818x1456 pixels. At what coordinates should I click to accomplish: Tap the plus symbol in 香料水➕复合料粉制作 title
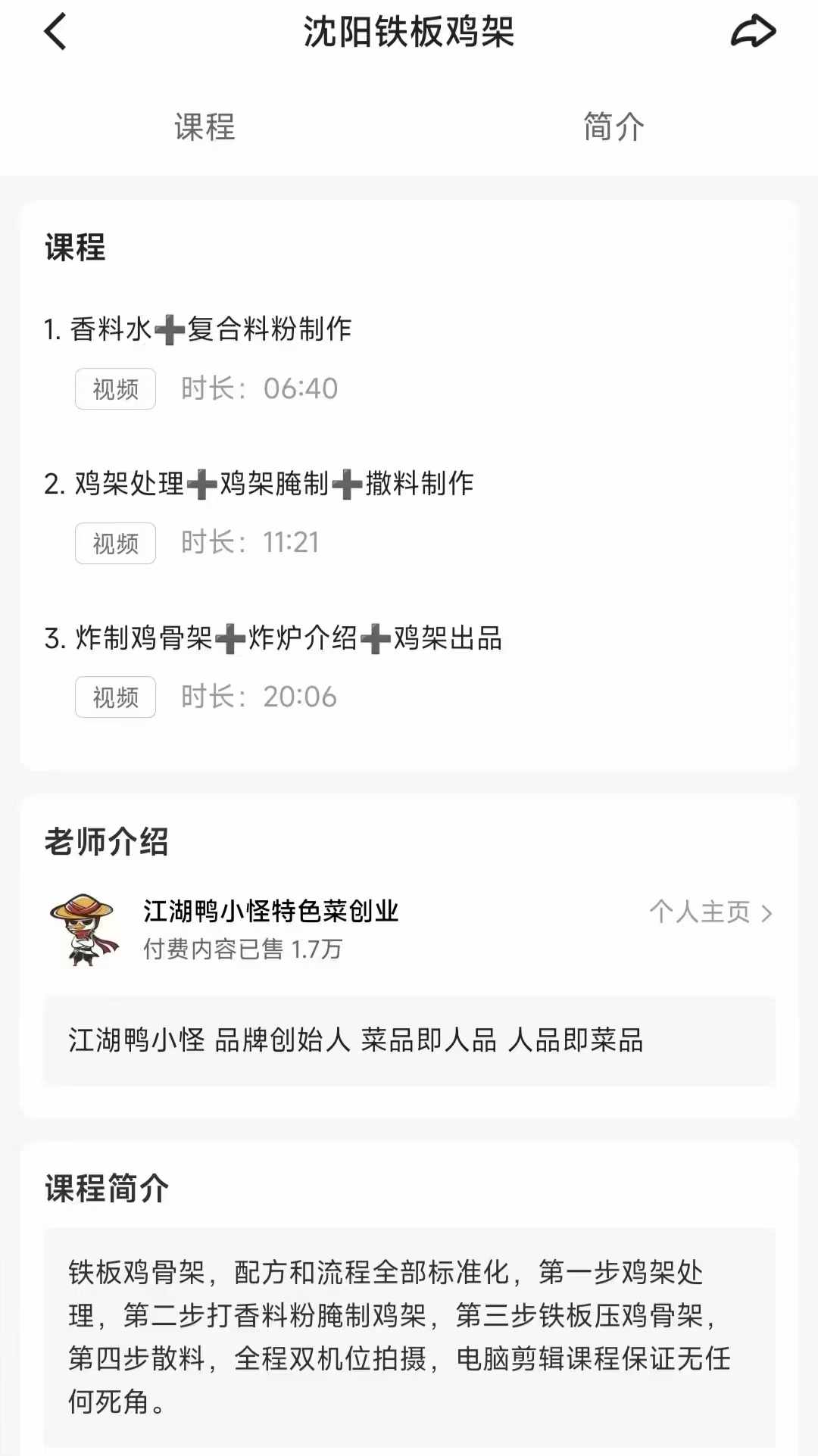tap(171, 329)
